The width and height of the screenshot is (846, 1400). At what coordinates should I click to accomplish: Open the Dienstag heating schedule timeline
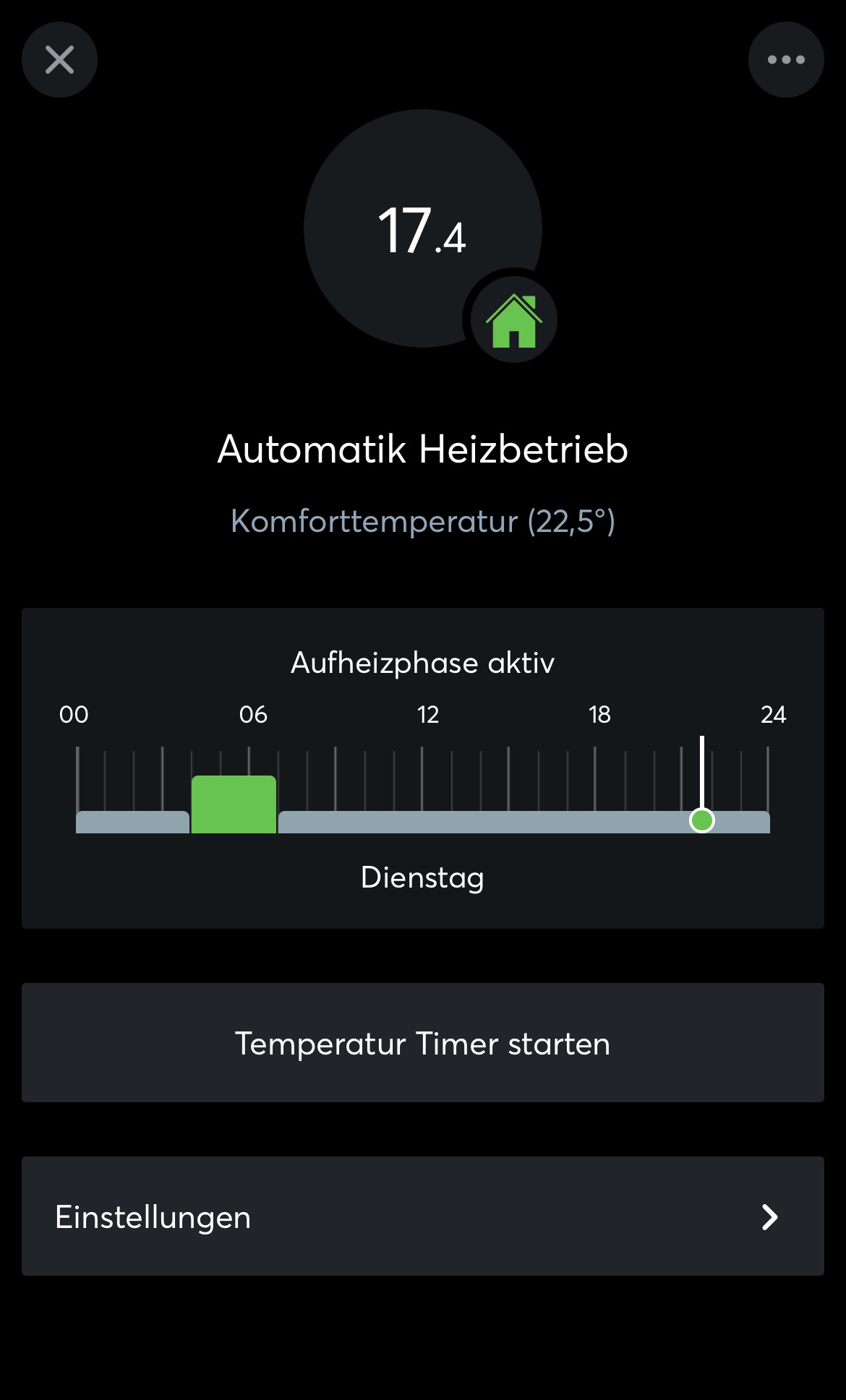point(423,788)
